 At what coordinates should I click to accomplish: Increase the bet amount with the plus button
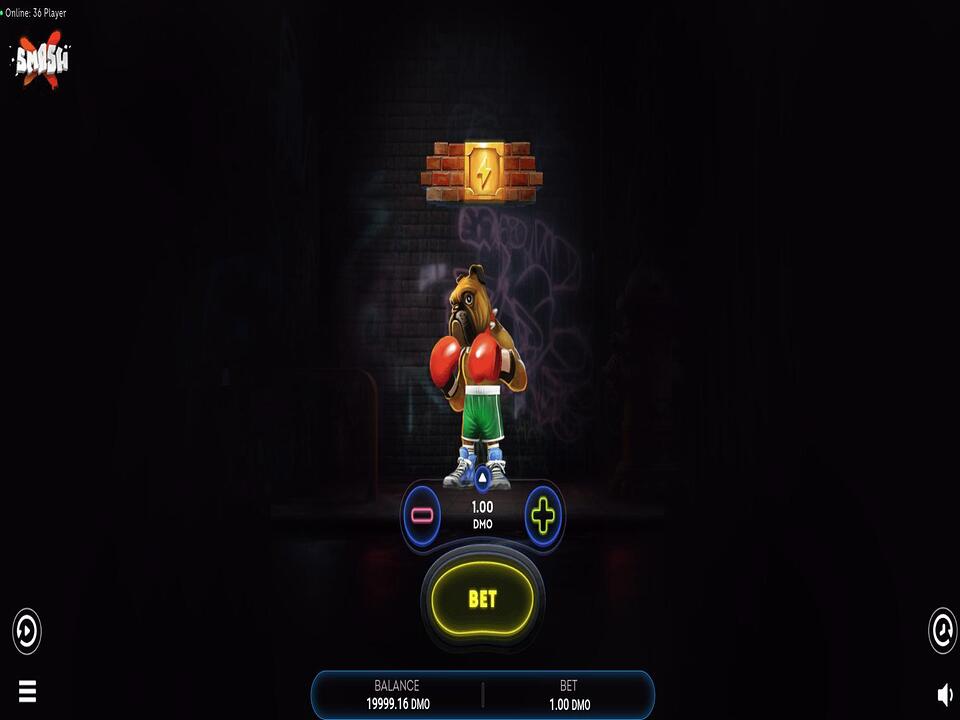[543, 516]
